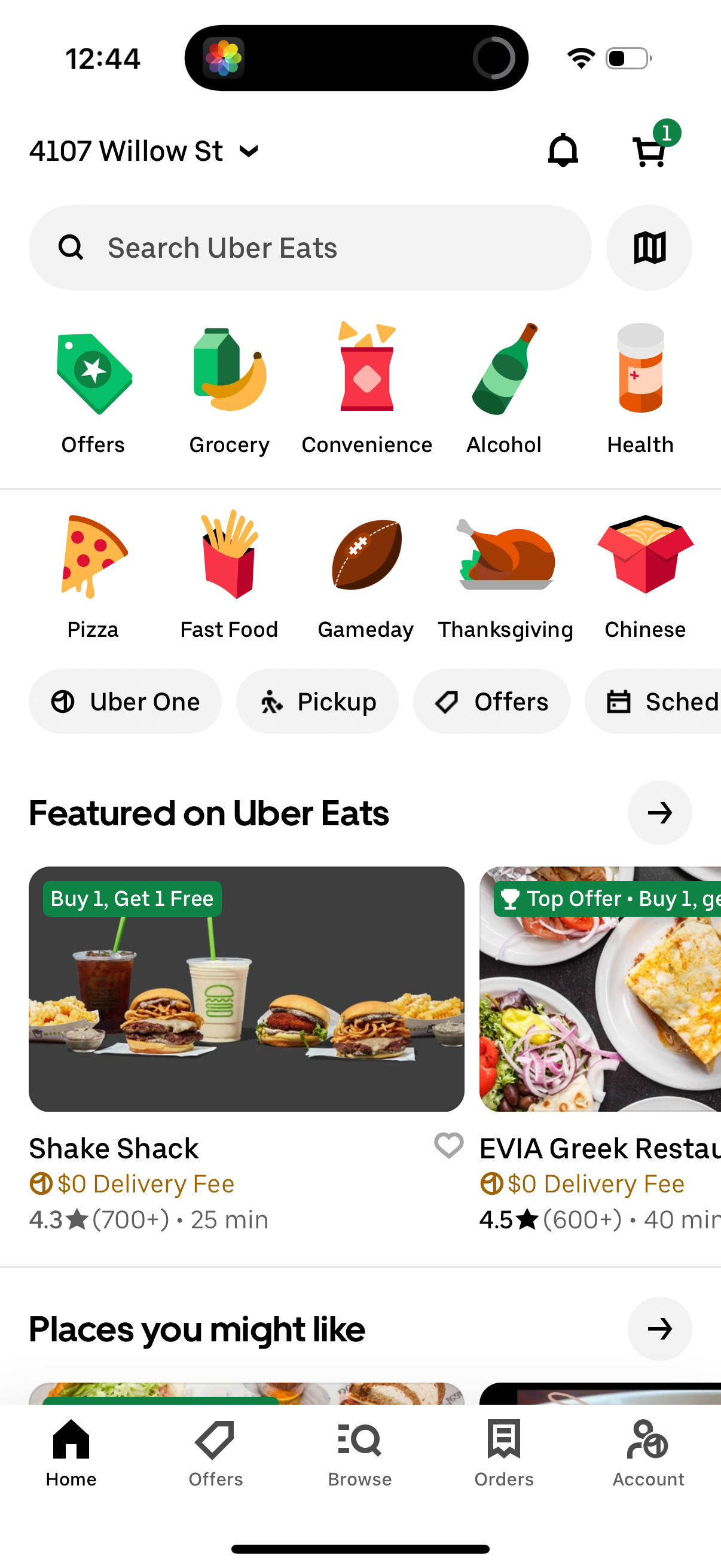
Task: See all Featured on Uber Eats
Action: click(x=659, y=813)
